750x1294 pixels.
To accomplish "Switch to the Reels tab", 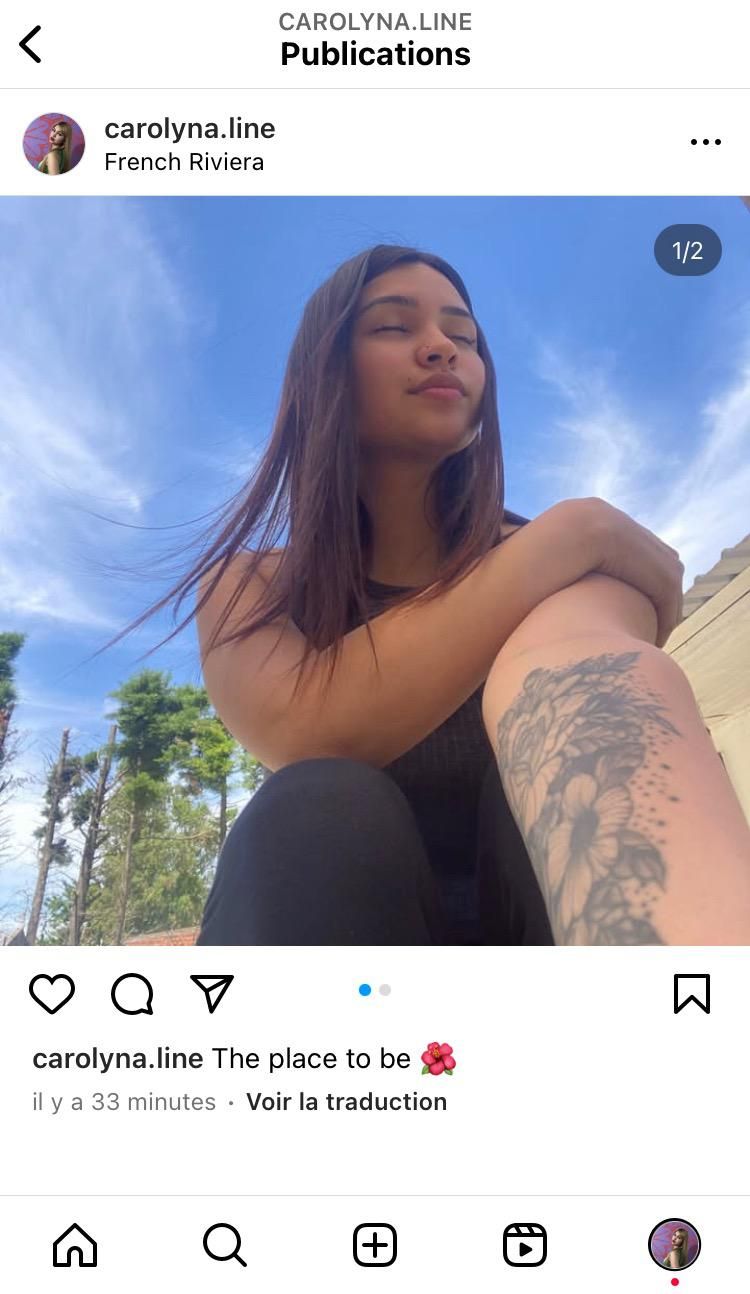I will pyautogui.click(x=525, y=1246).
